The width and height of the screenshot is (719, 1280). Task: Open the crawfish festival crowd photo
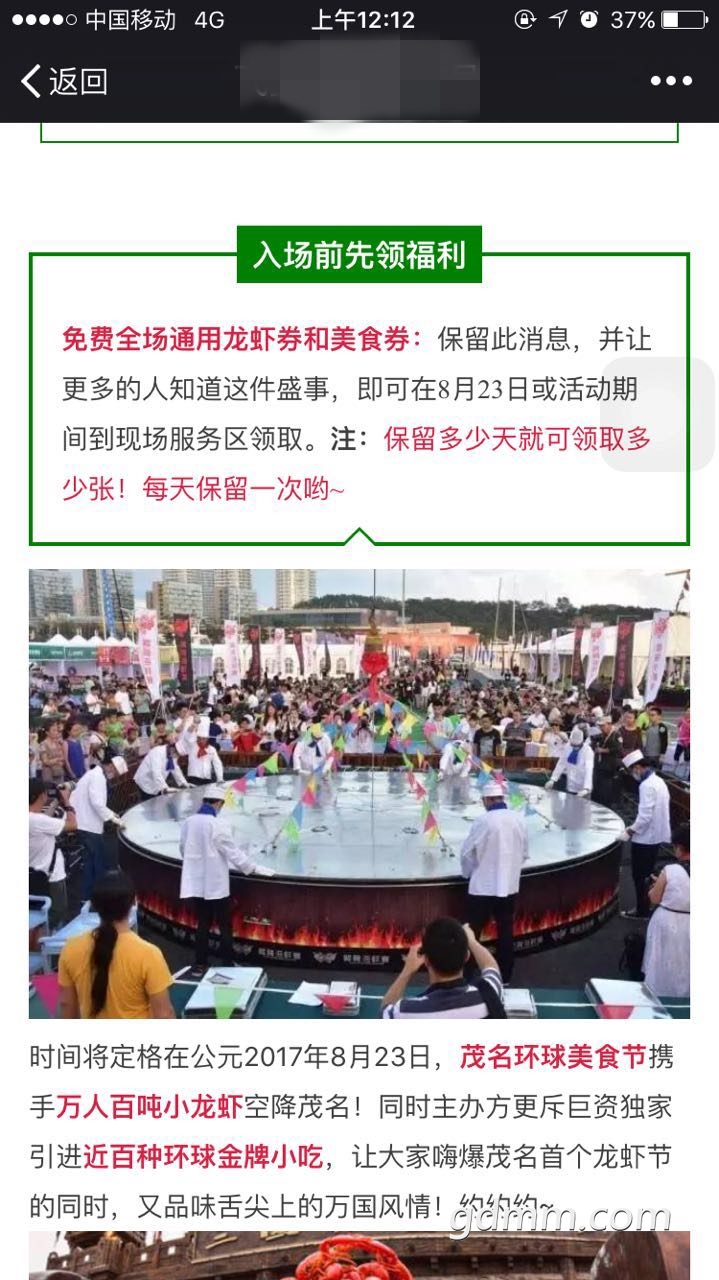(x=359, y=793)
